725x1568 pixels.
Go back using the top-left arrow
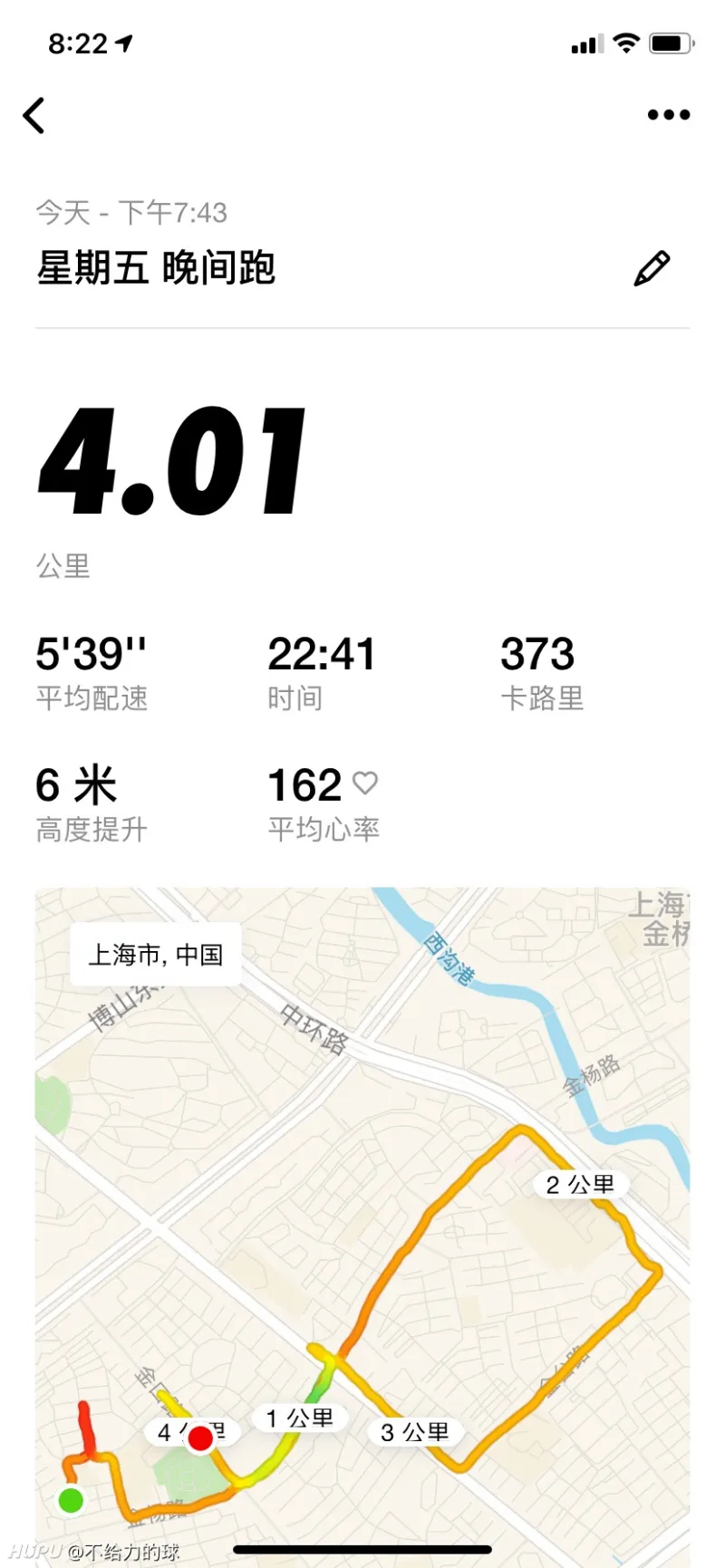pos(34,115)
